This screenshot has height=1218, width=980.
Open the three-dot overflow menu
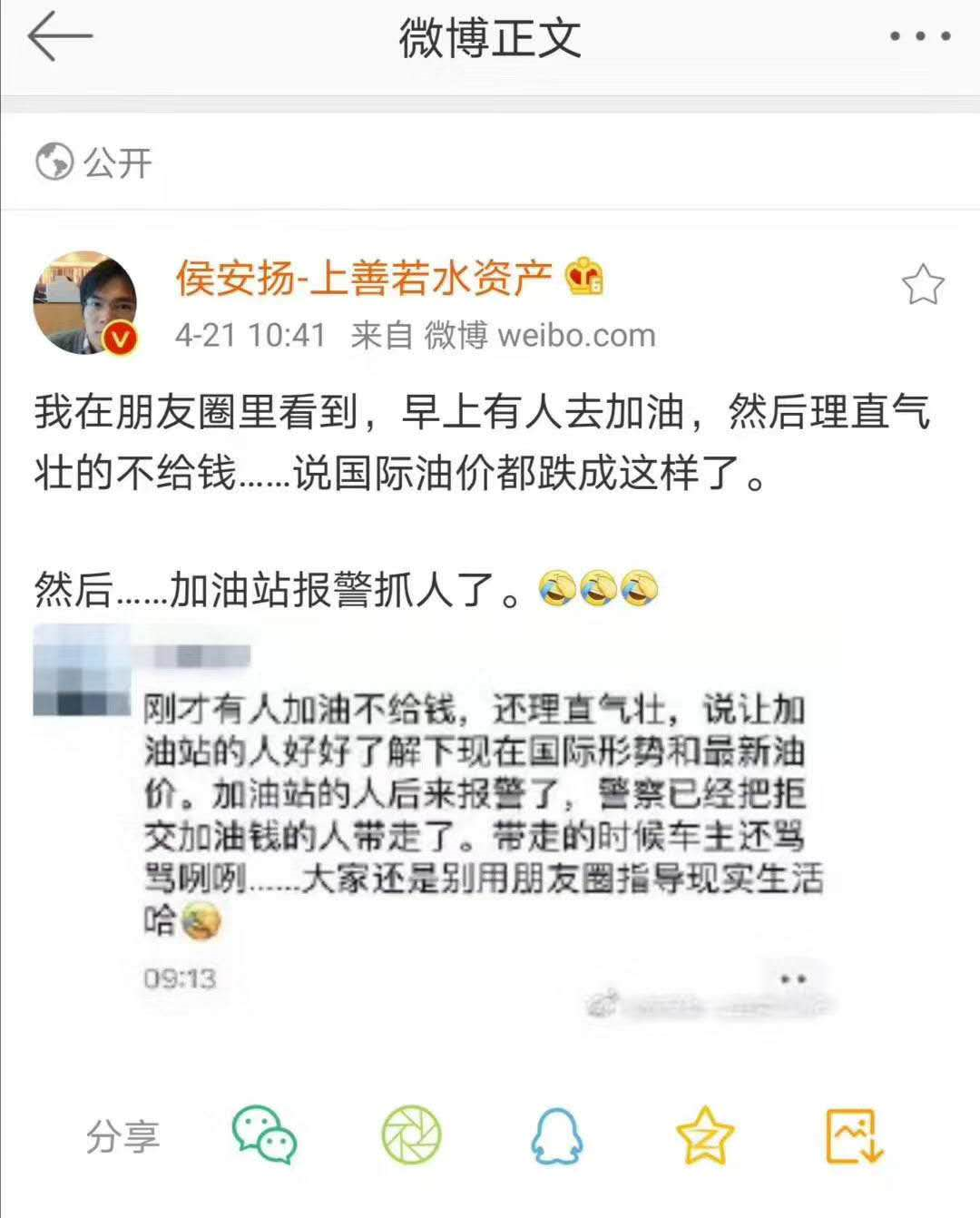tap(919, 37)
